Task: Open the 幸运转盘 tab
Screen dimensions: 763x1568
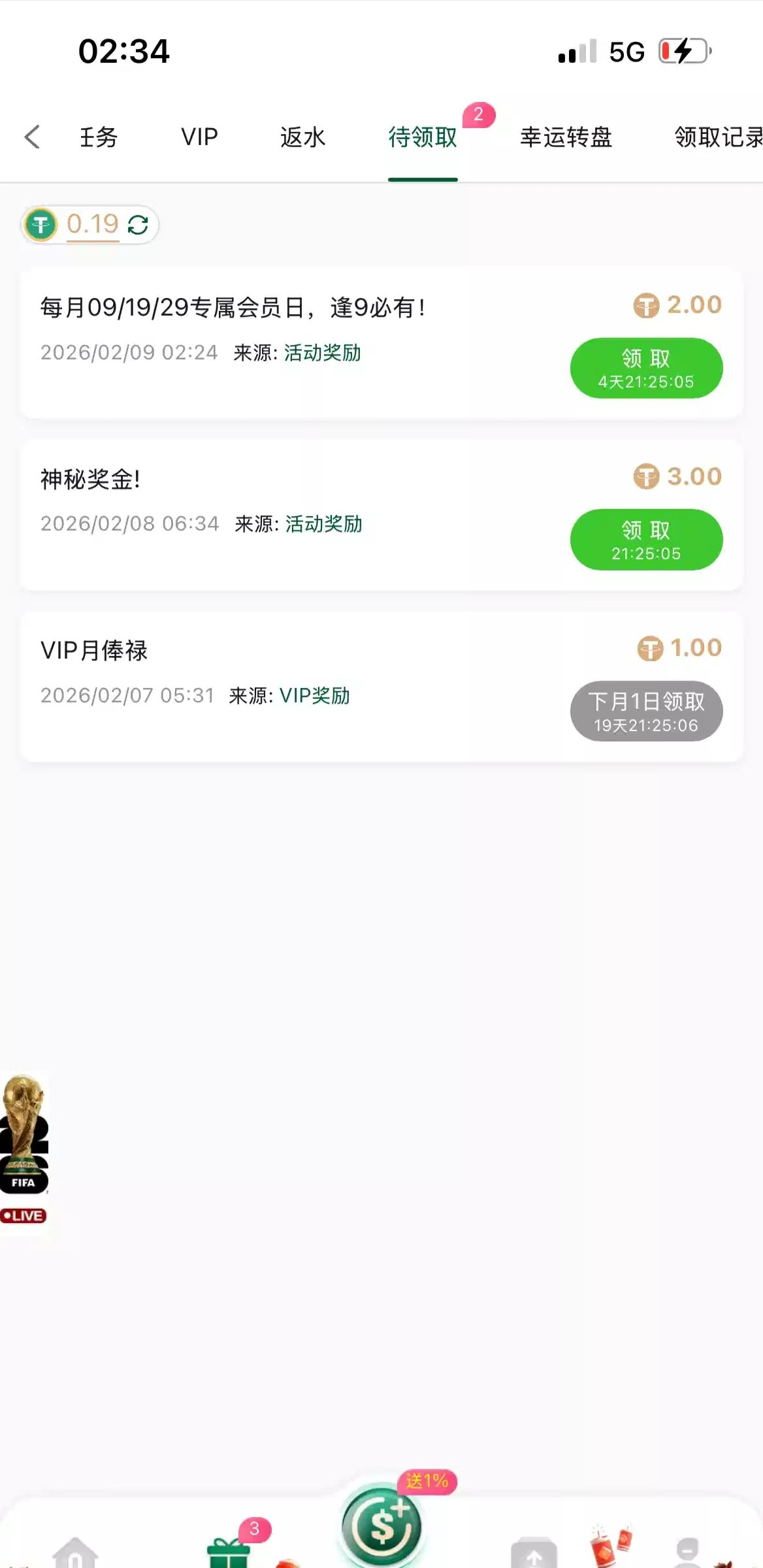Action: point(566,137)
